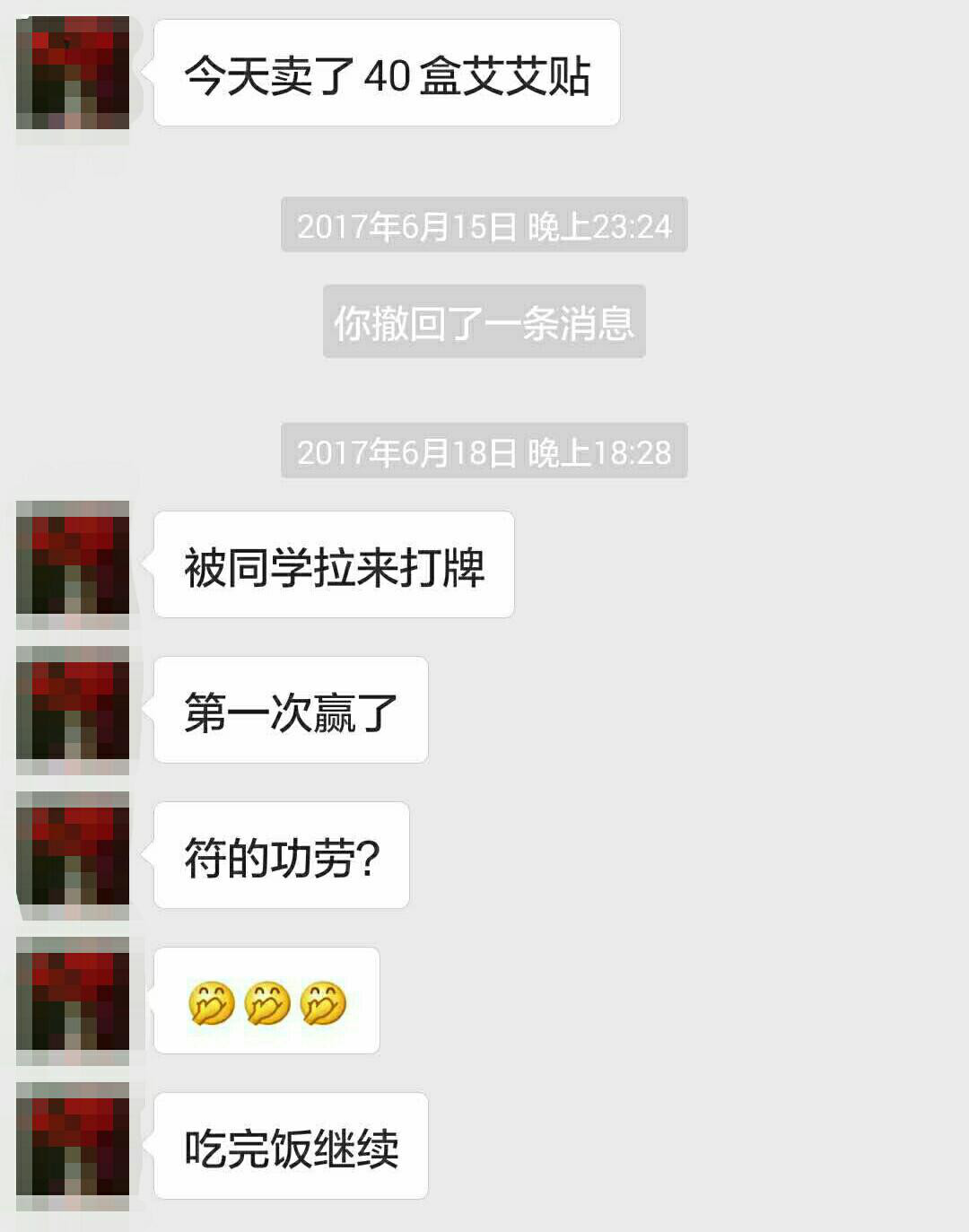The width and height of the screenshot is (969, 1232).
Task: Open sender's avatar beside 今天卖了40盒艾艾贴
Action: pyautogui.click(x=73, y=74)
